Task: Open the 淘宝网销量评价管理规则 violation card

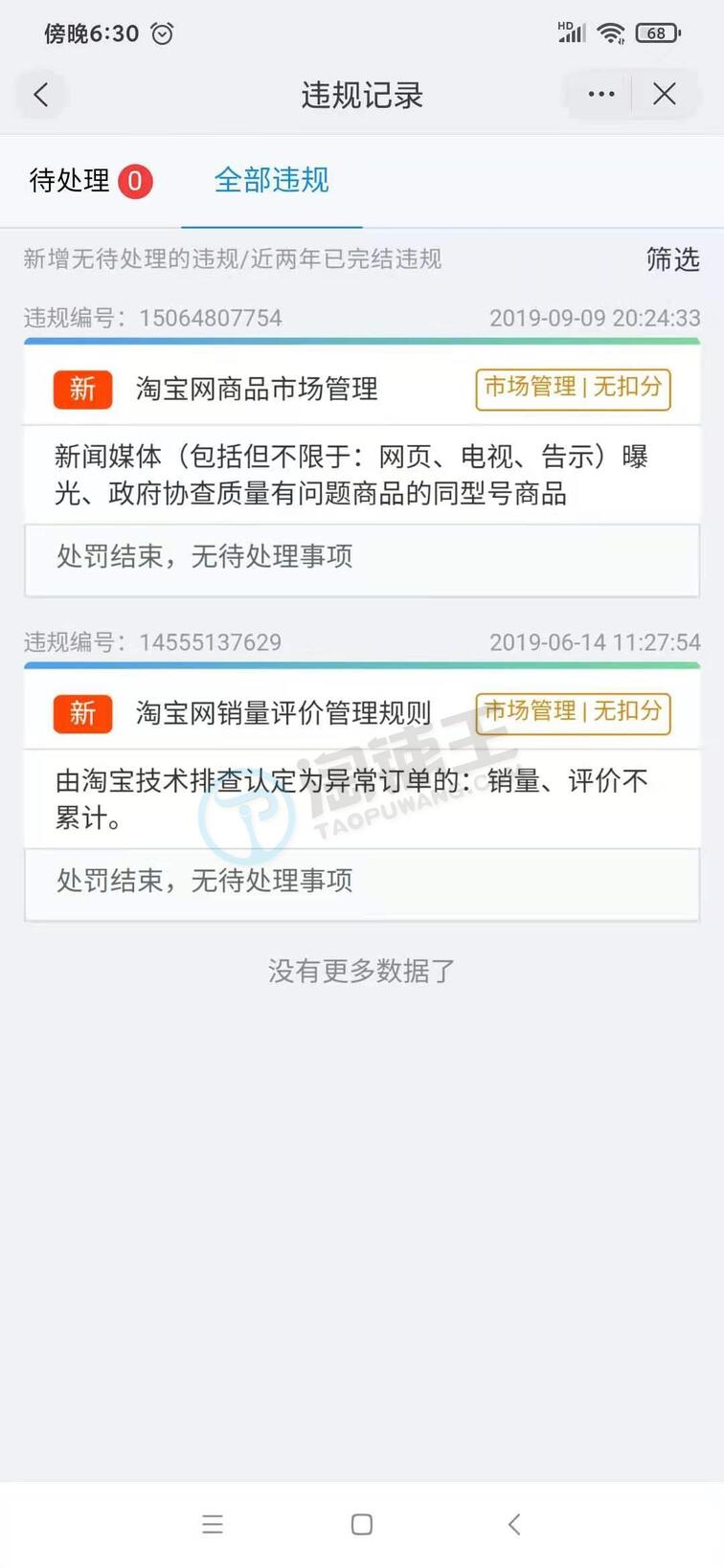Action: (283, 713)
